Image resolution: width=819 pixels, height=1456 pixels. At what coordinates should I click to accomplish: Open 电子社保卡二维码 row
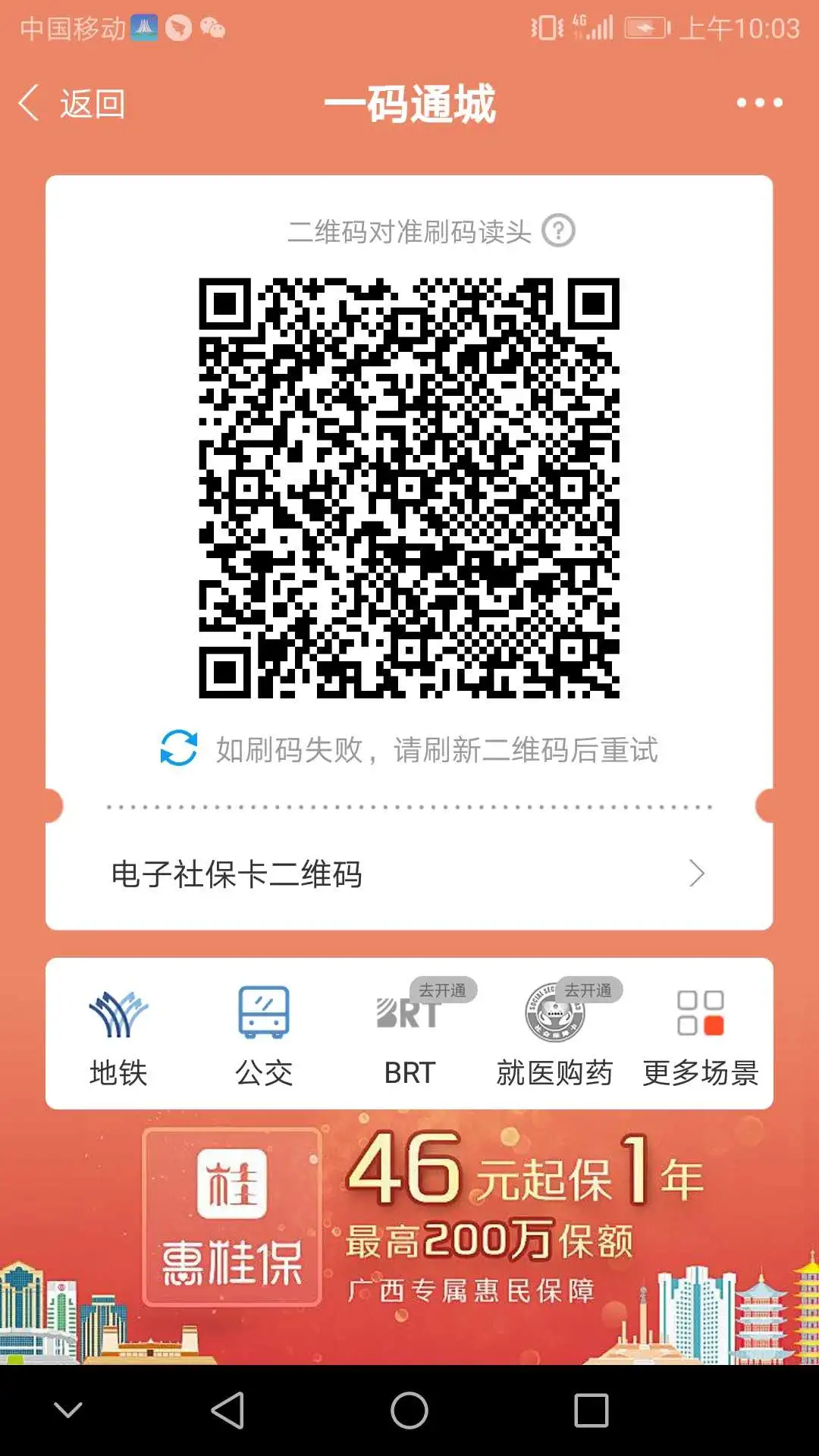(409, 874)
